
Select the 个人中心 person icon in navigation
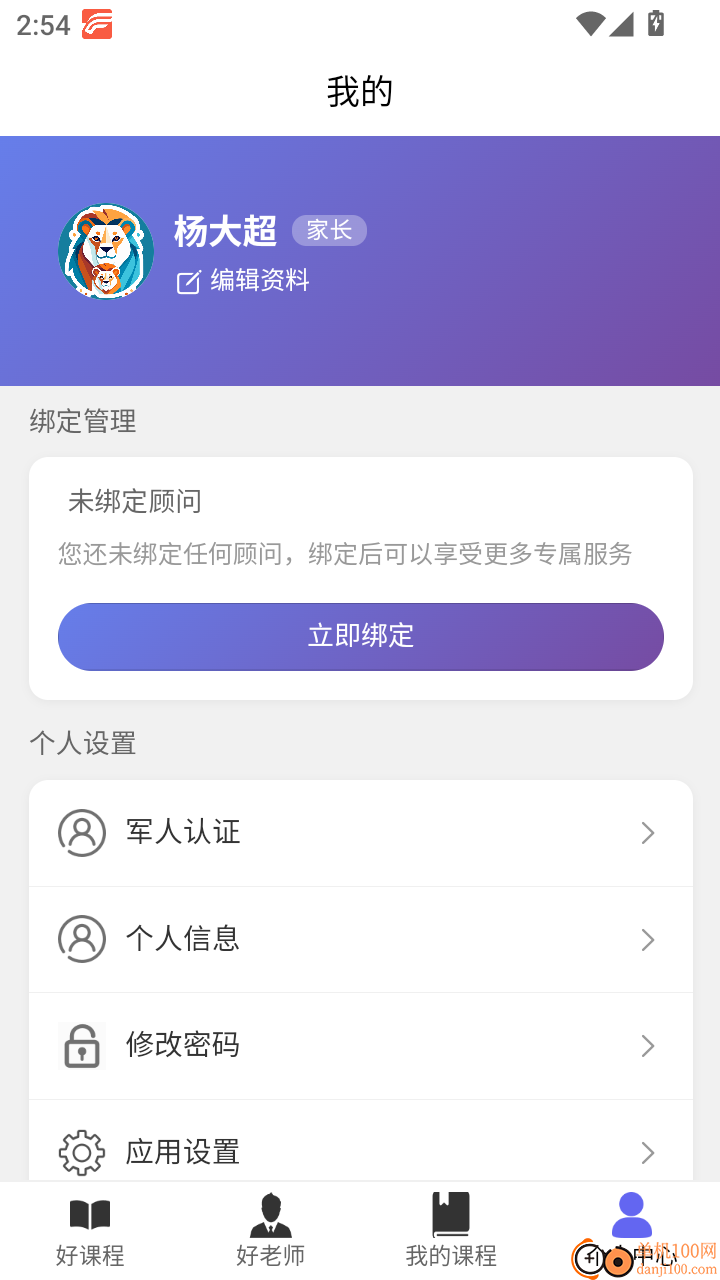(630, 1213)
